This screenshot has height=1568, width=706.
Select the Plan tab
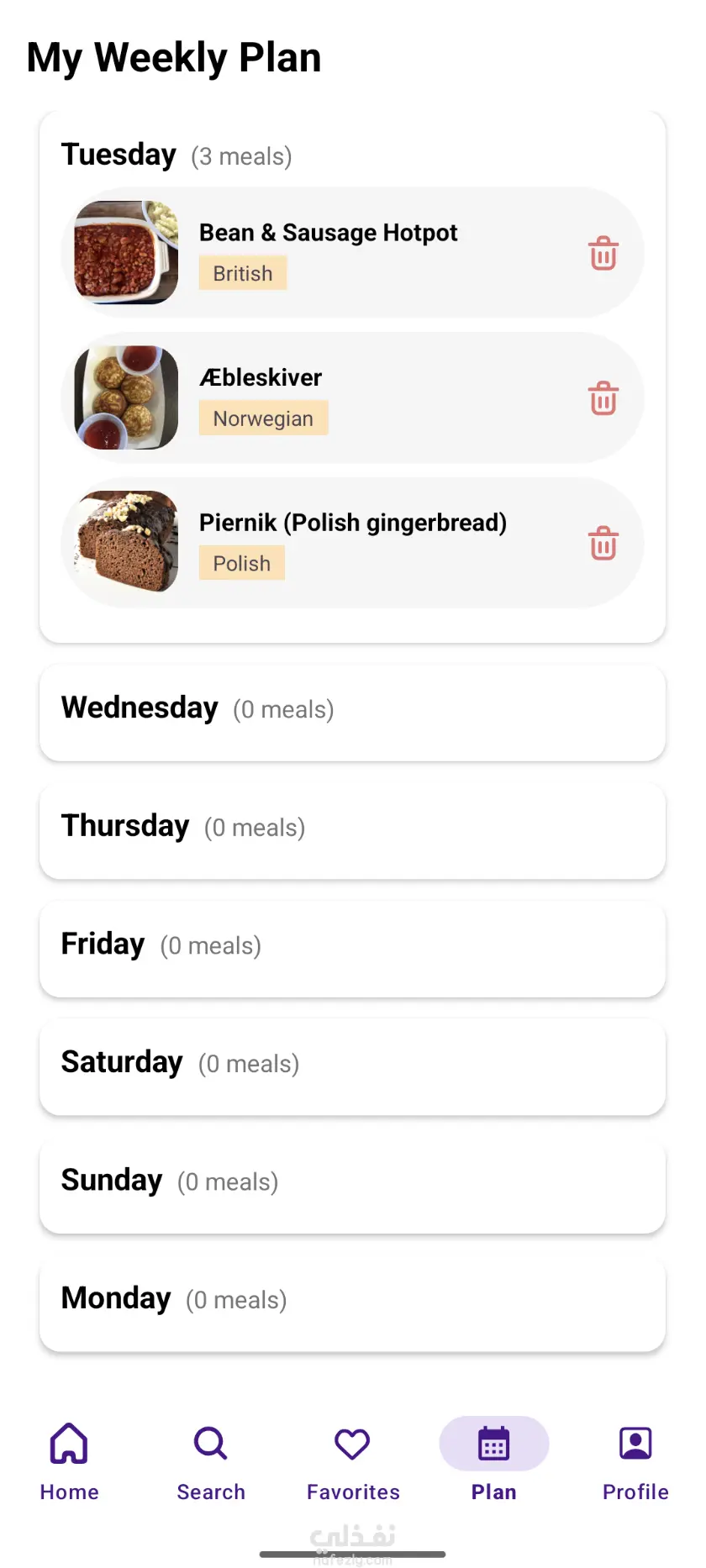click(493, 1460)
